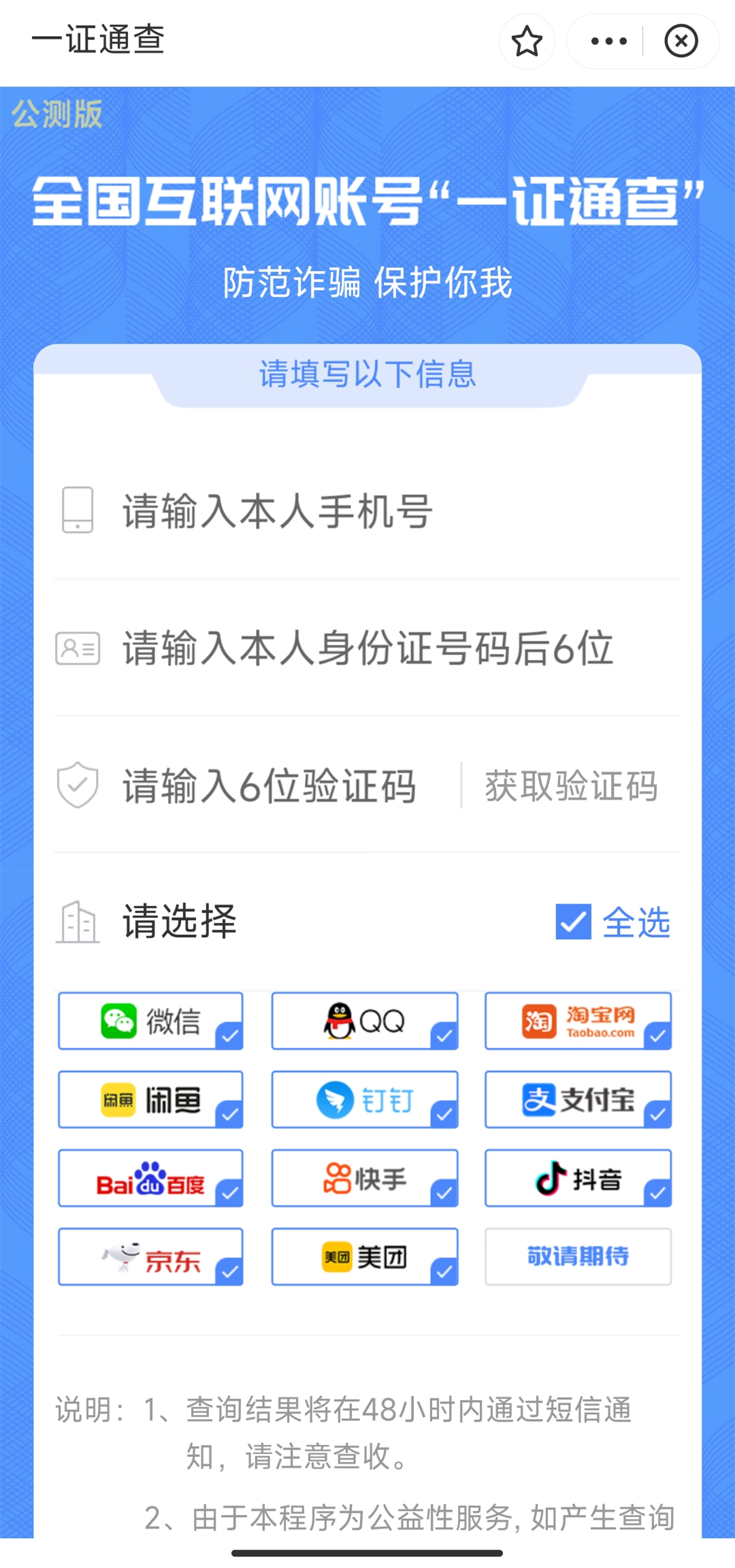Image resolution: width=735 pixels, height=1568 pixels.
Task: Toggle the 京东 option
Action: [x=150, y=1257]
